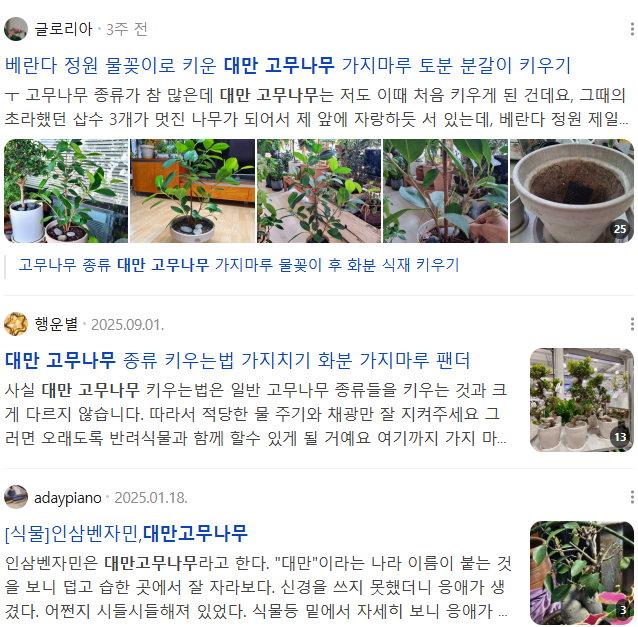The height and width of the screenshot is (627, 638).
Task: View first plant photo in 글로리아's post
Action: click(65, 191)
